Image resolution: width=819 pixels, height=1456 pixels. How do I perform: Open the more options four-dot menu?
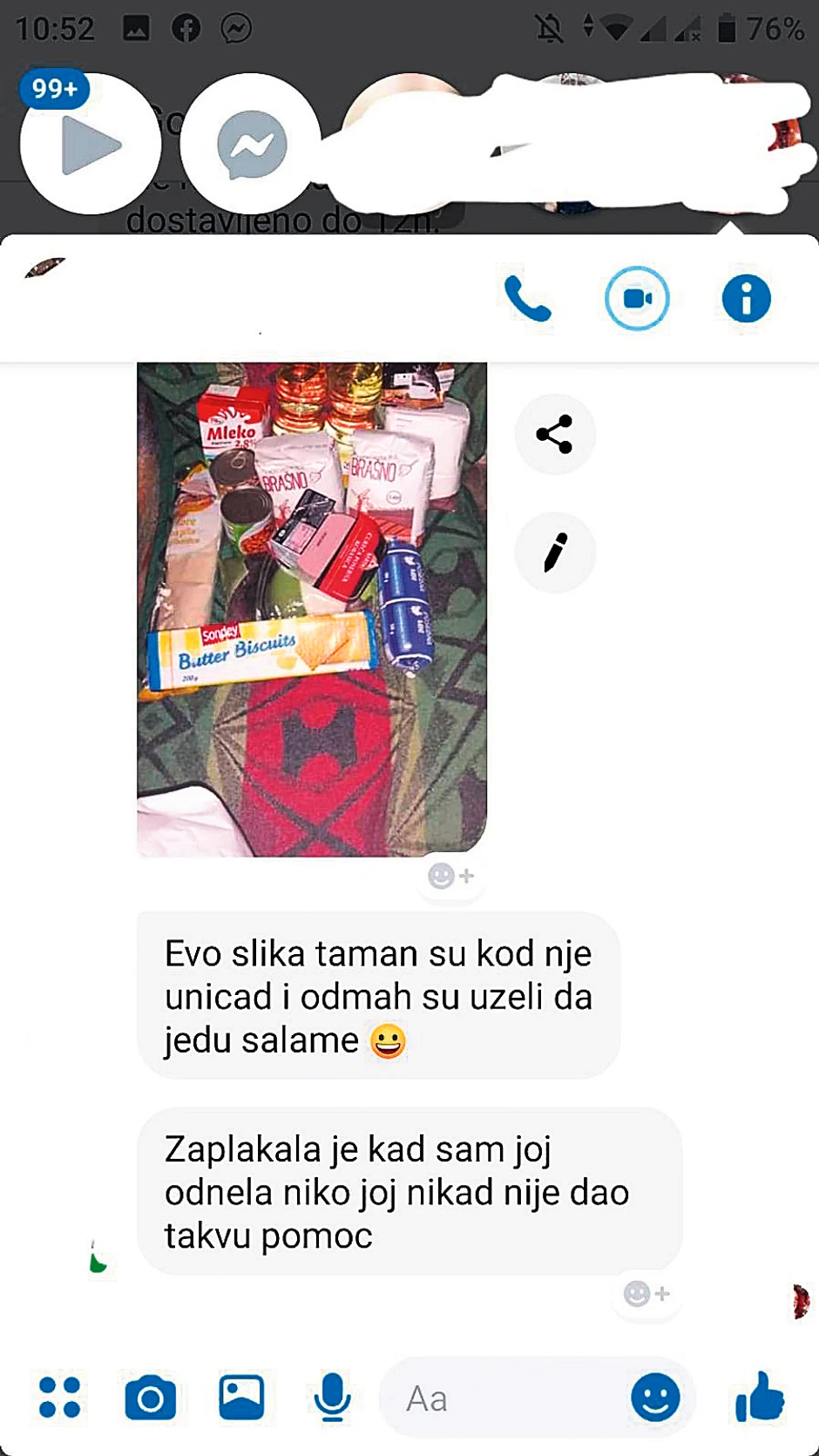click(60, 1398)
